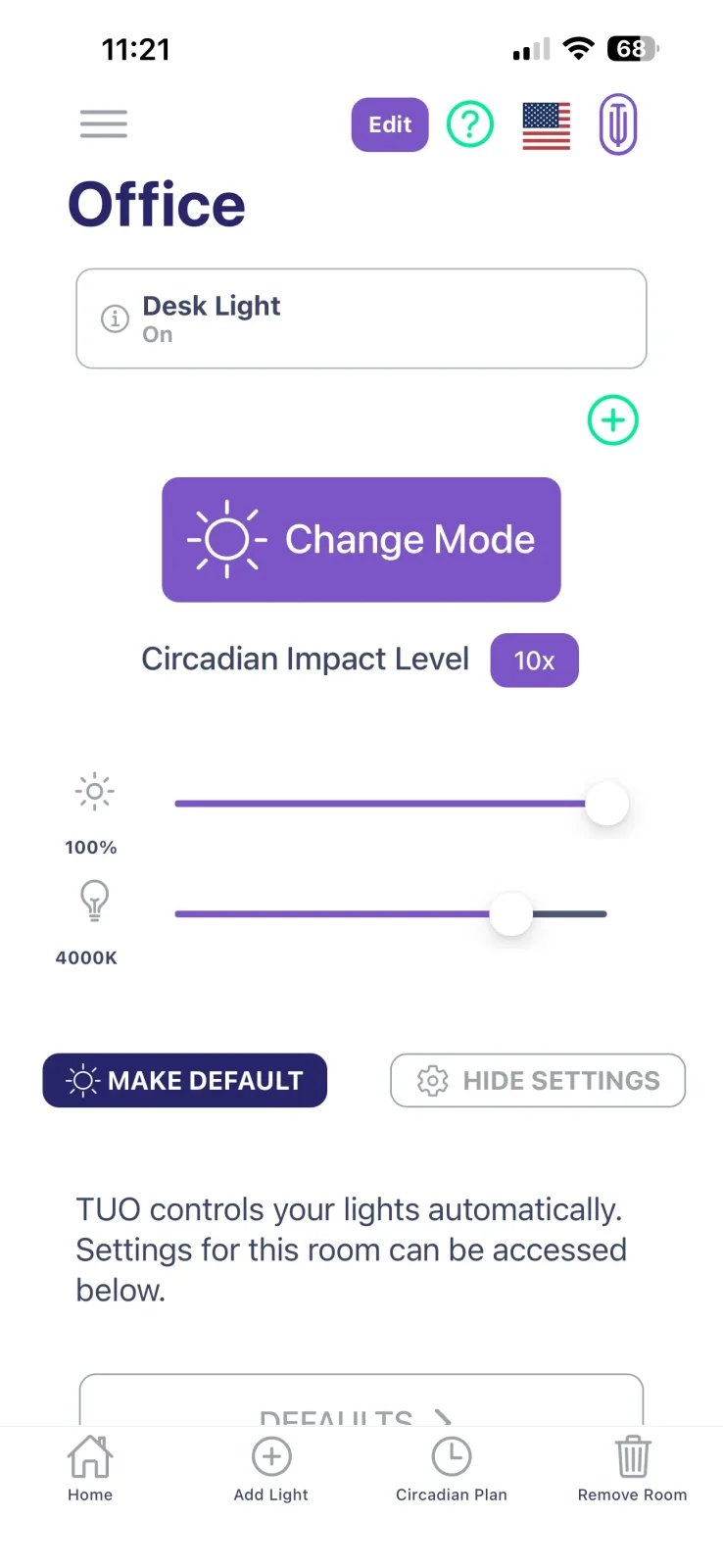Open Circadian Plan from bottom navigation
The width and height of the screenshot is (723, 1568).
tap(451, 1467)
